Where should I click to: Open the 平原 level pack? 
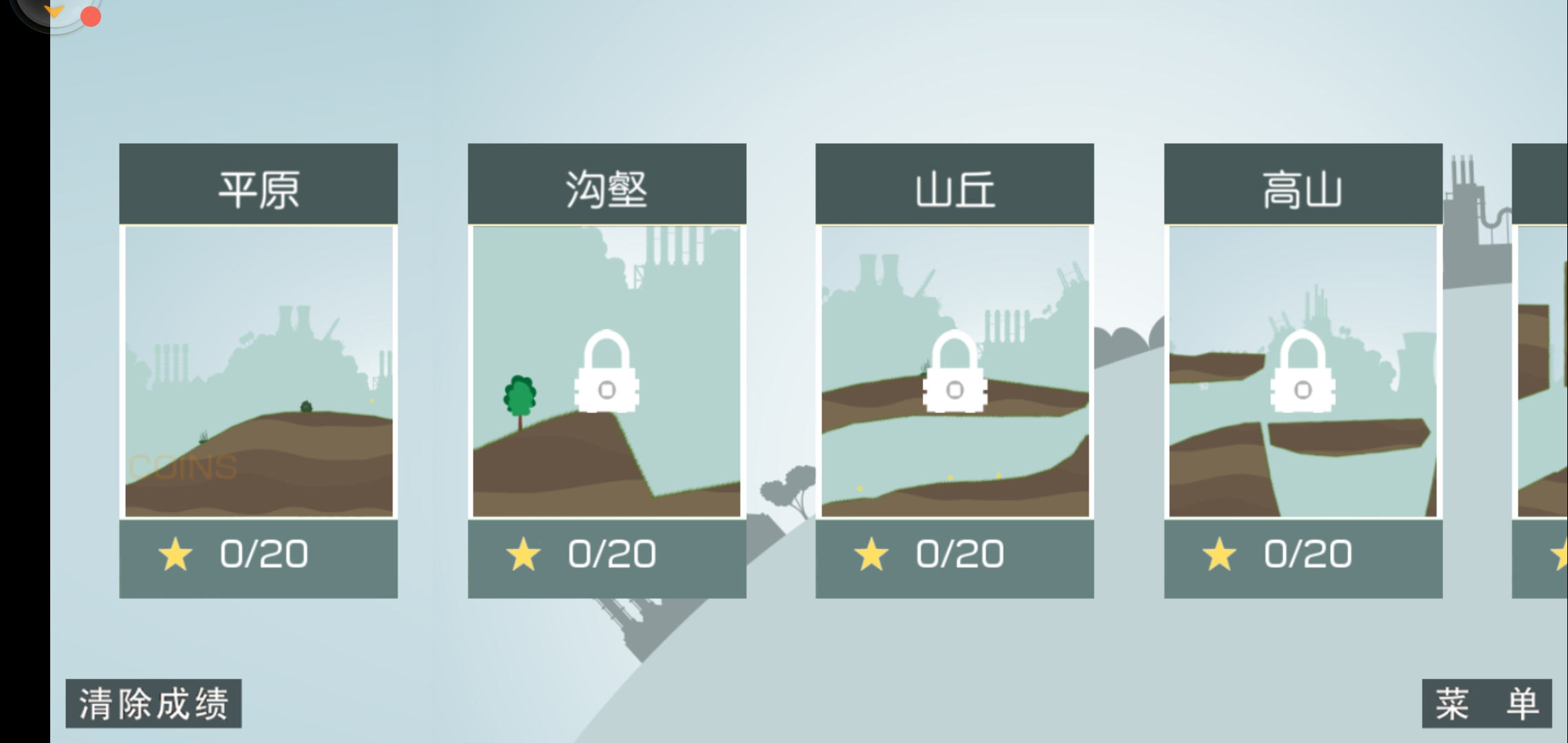[x=259, y=371]
